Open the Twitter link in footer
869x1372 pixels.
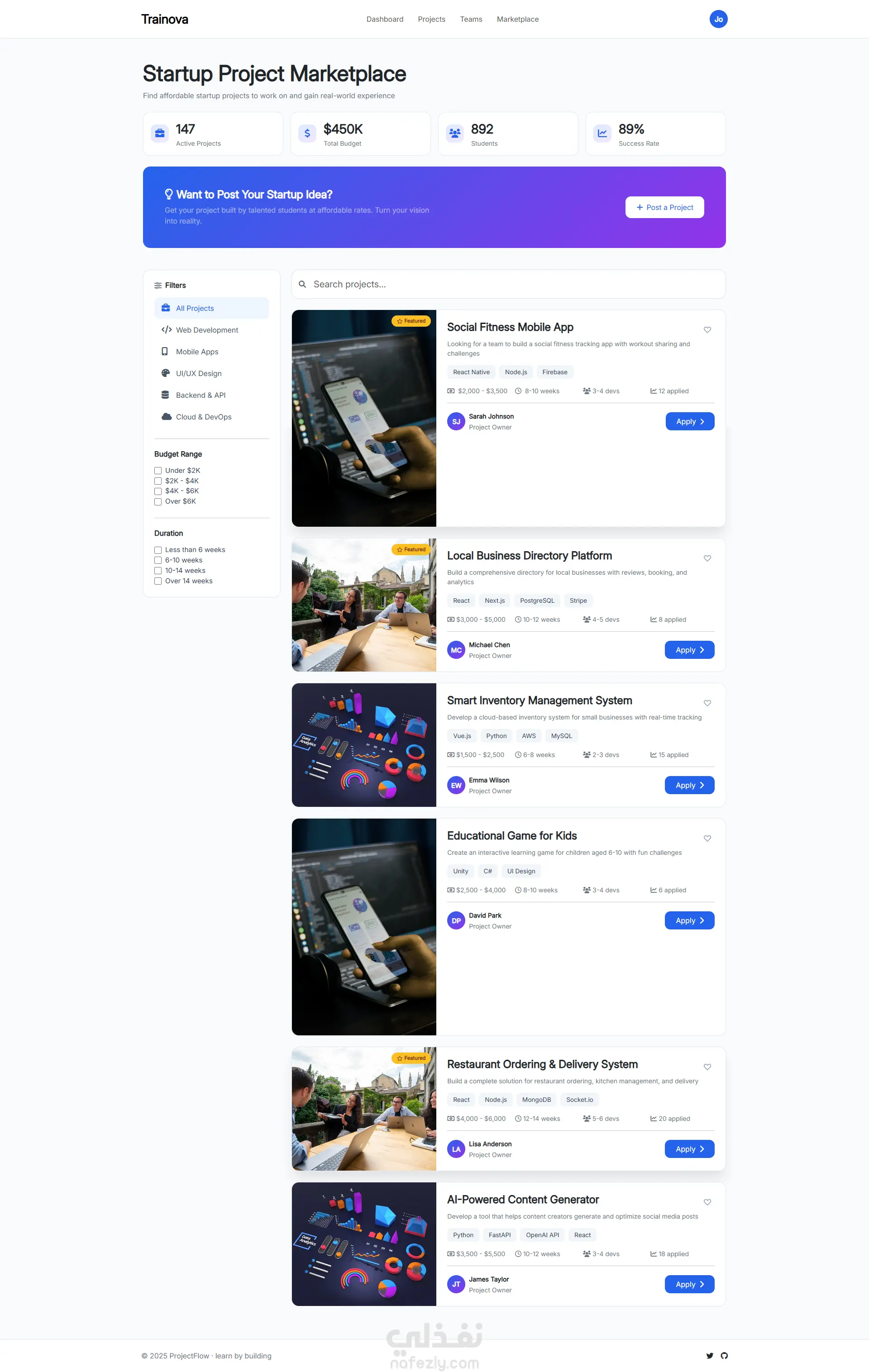[x=709, y=1355]
